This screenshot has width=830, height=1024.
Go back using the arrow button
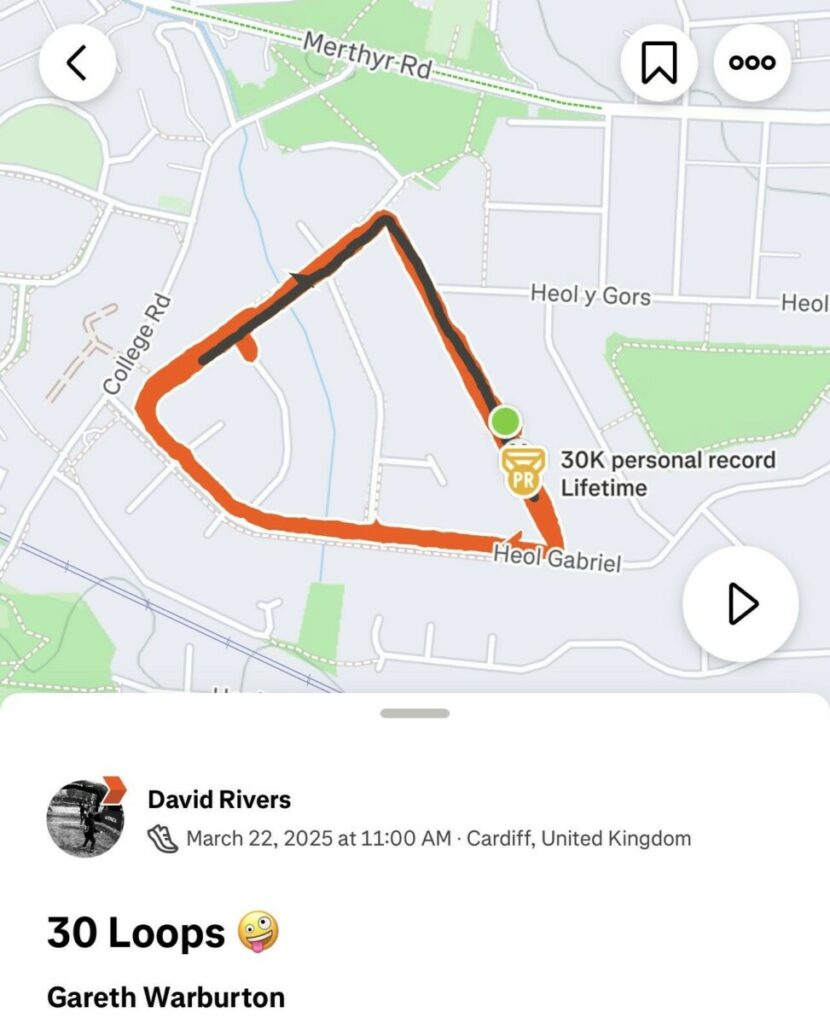(x=77, y=62)
